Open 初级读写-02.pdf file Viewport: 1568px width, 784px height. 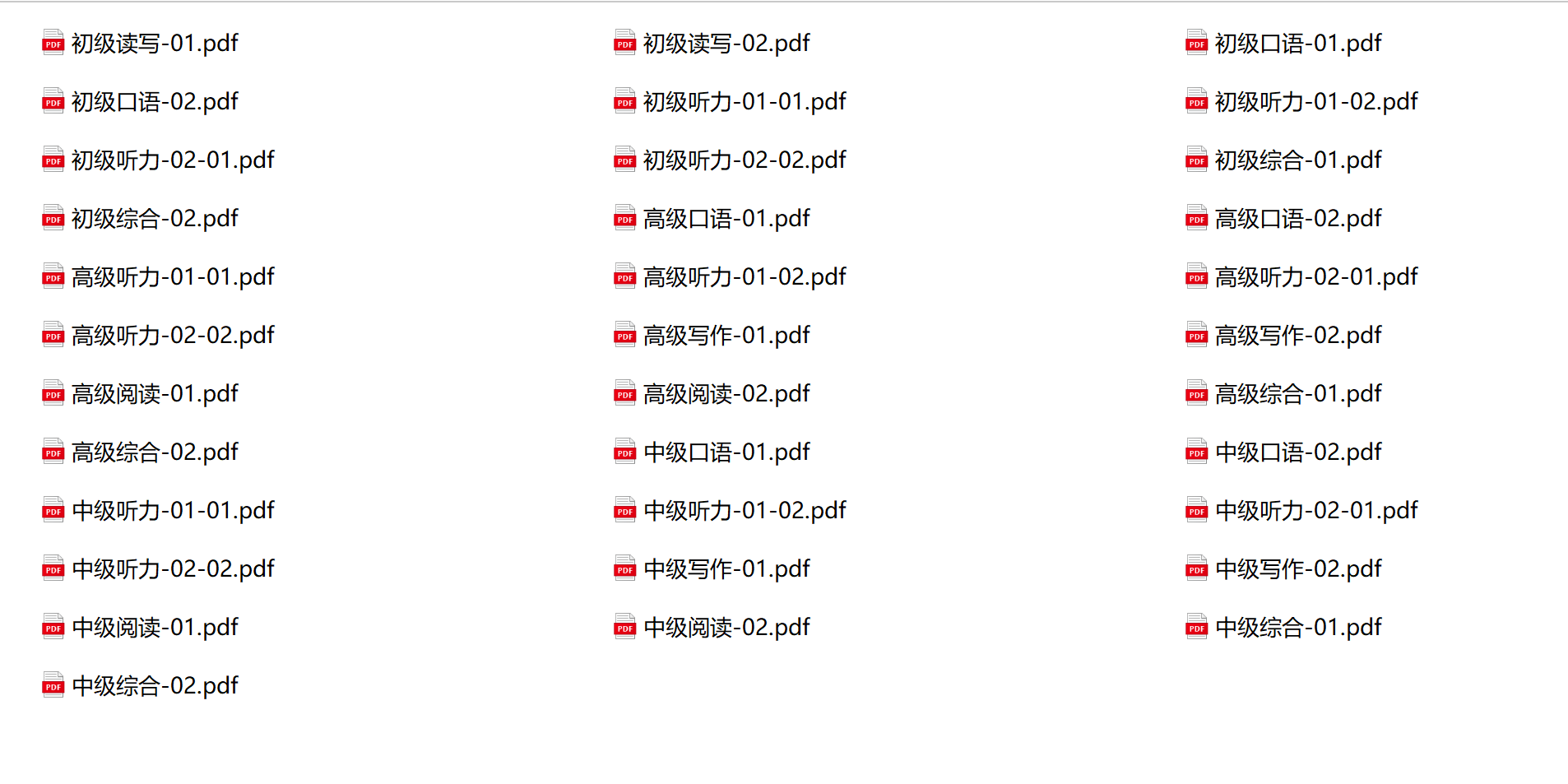(726, 44)
